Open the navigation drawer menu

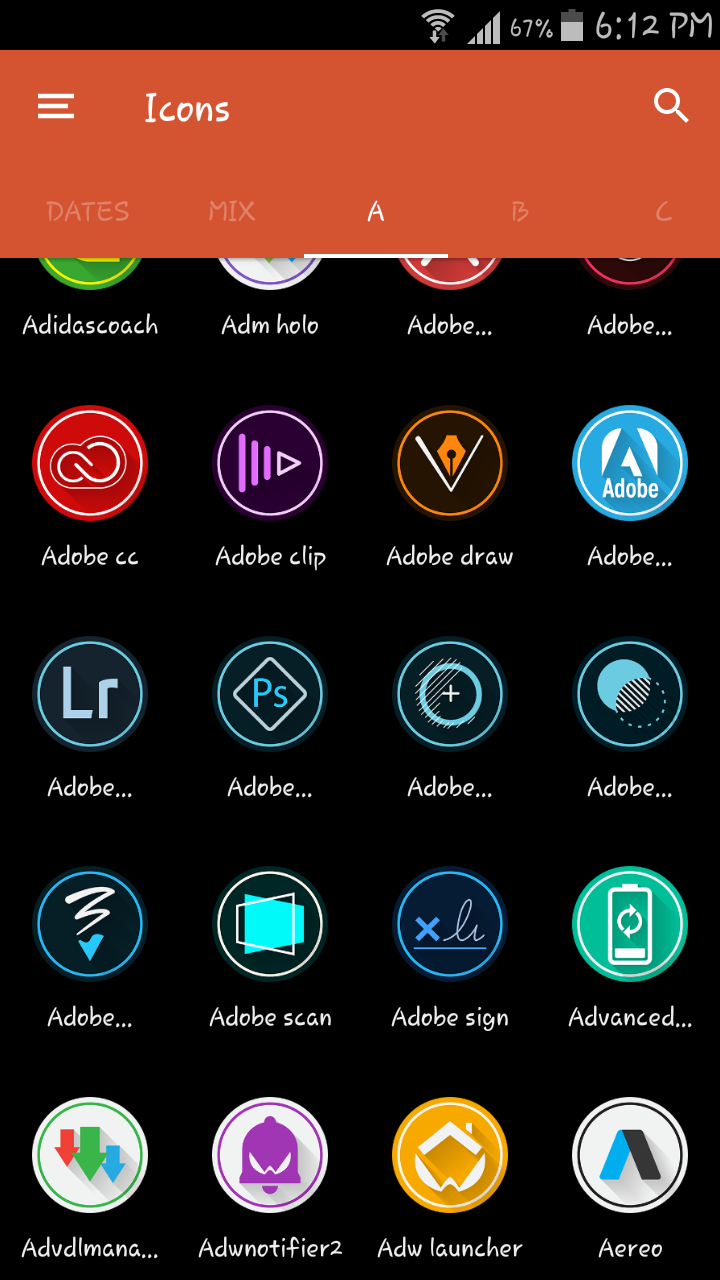tap(56, 105)
